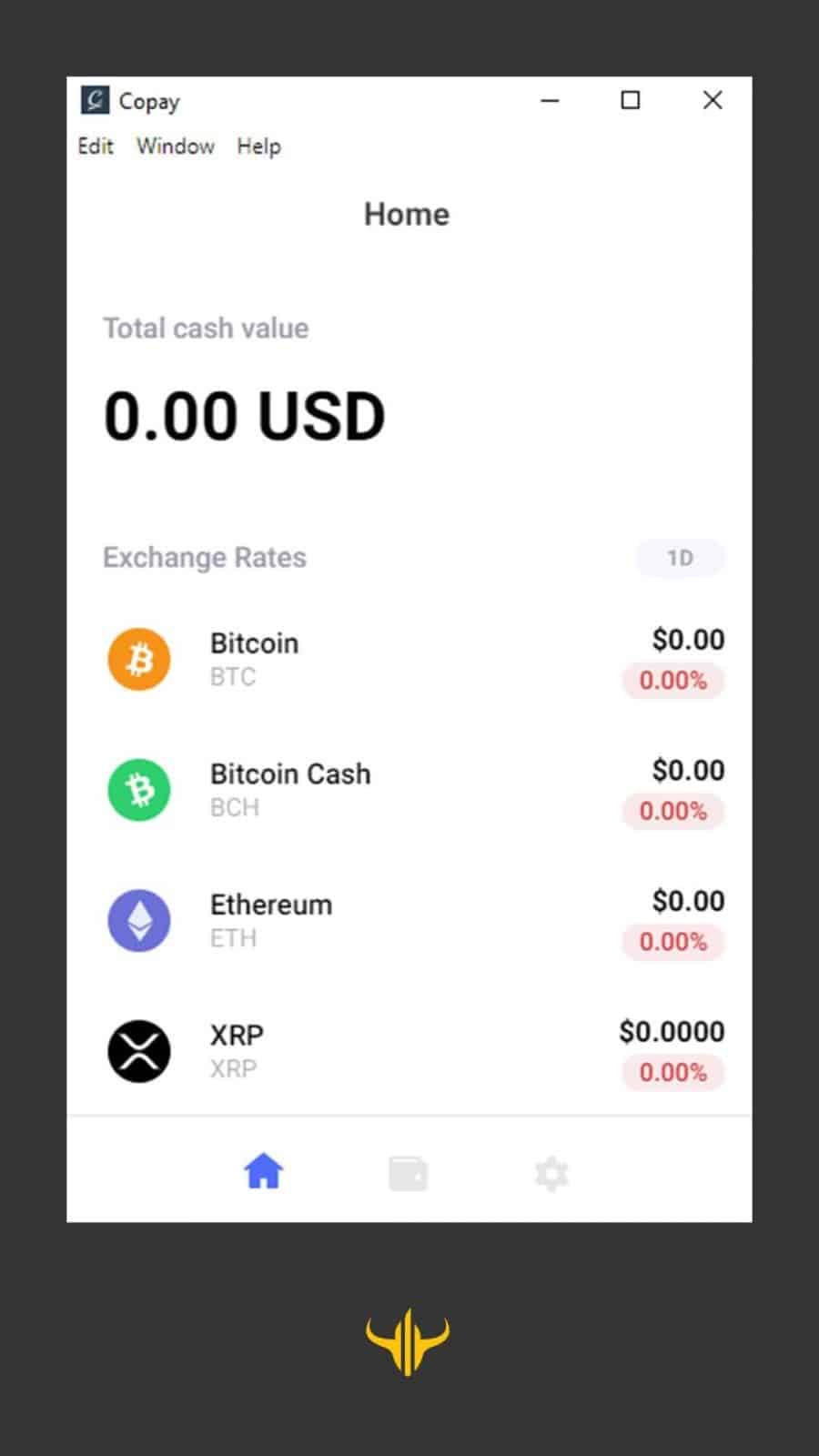The image size is (819, 1456).
Task: Click the Bitcoin Cash coin icon
Action: (x=138, y=789)
